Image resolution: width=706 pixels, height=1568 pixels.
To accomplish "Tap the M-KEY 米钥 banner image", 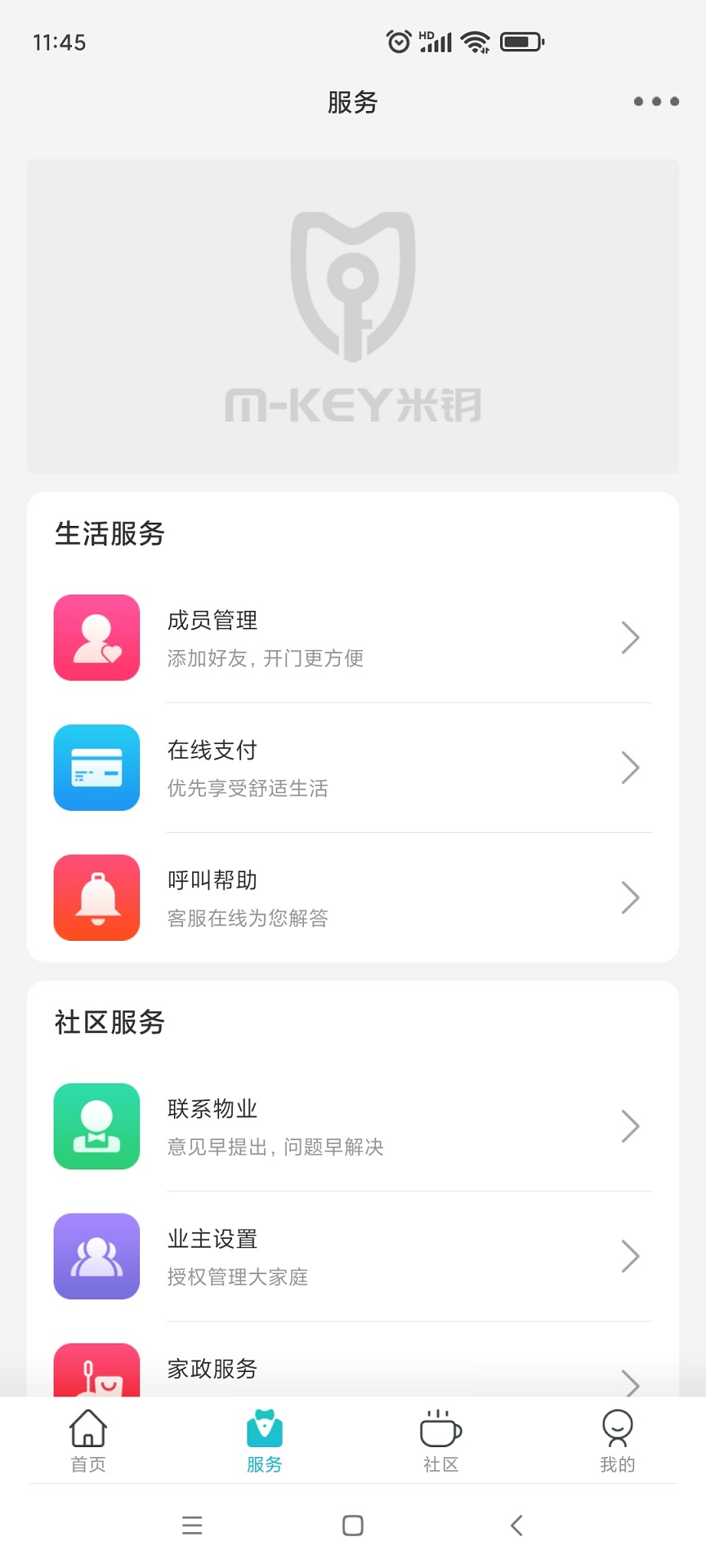I will [353, 315].
